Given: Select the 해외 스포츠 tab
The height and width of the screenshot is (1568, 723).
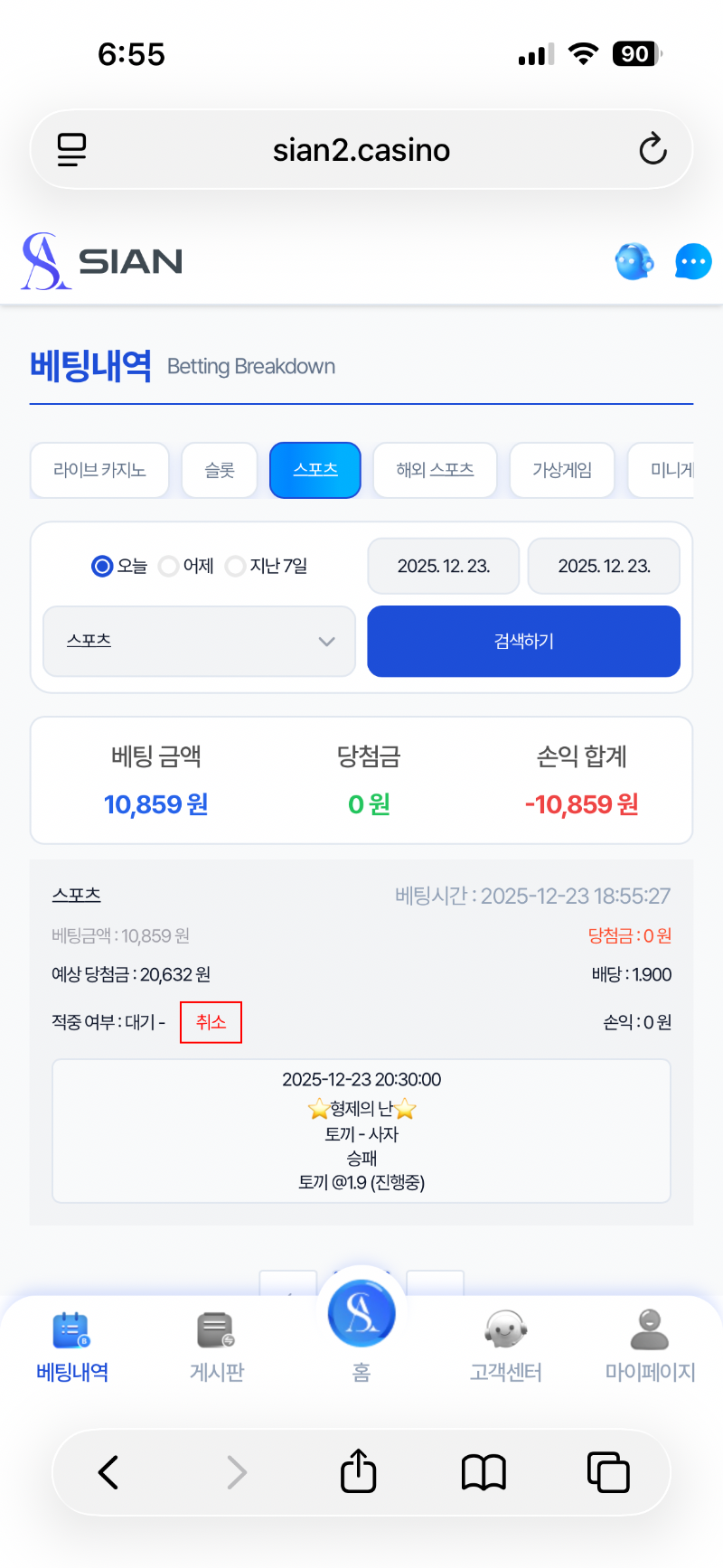Looking at the screenshot, I should point(435,470).
